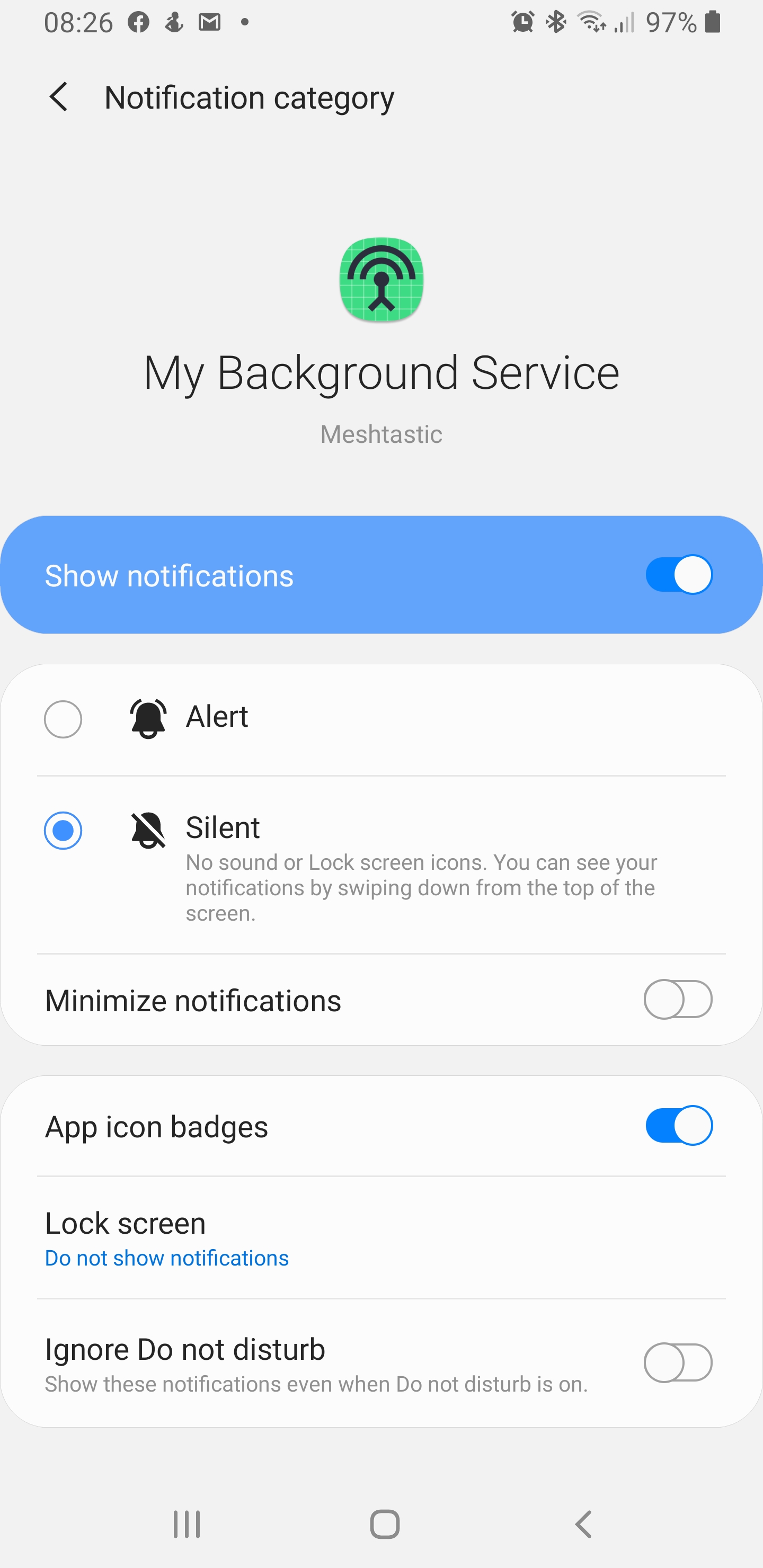Screen dimensions: 763x1568
Task: Go to home screen via navigation bar
Action: [x=385, y=1524]
